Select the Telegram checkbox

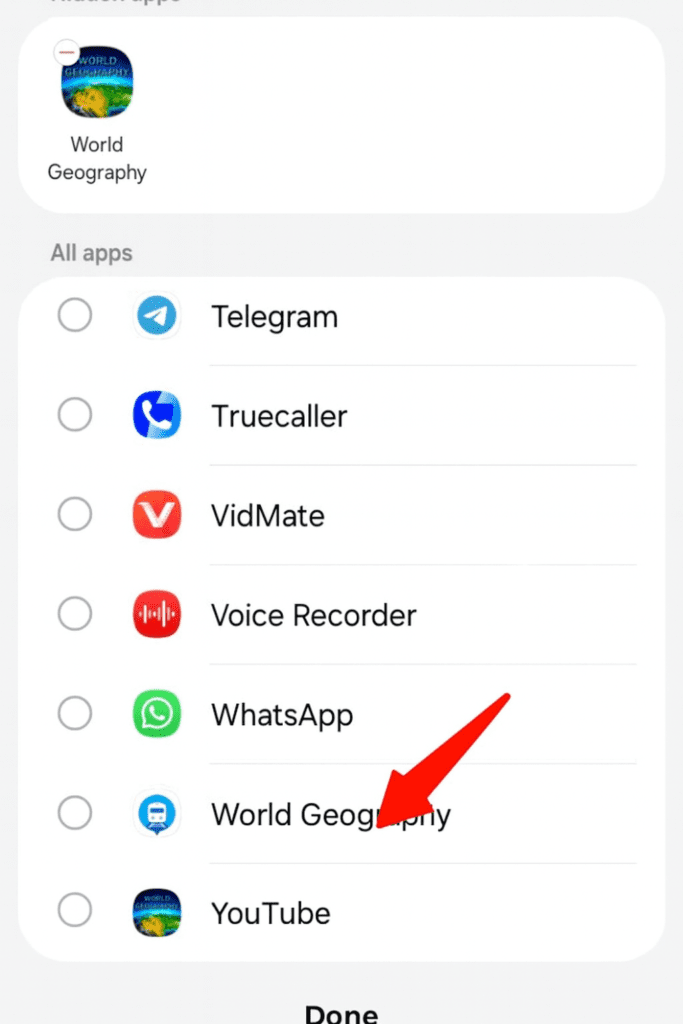tap(75, 316)
